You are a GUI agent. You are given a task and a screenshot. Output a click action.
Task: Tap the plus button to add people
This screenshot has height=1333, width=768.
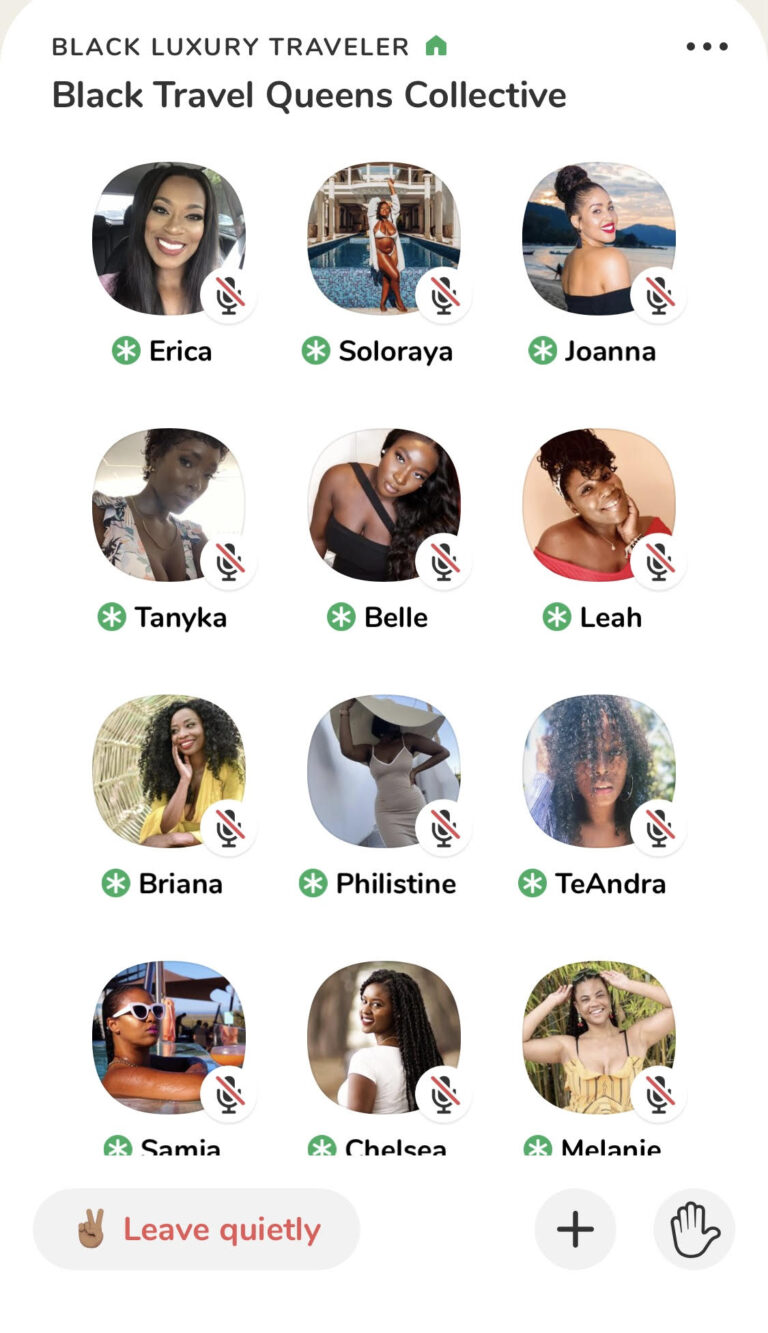click(575, 1229)
